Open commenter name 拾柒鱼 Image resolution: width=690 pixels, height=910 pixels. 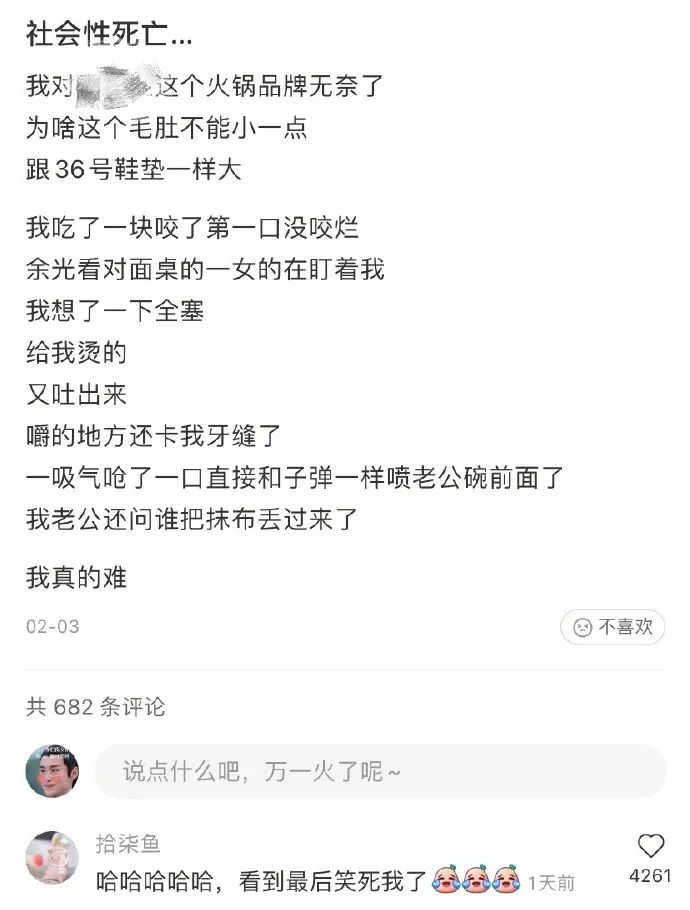pos(127,844)
